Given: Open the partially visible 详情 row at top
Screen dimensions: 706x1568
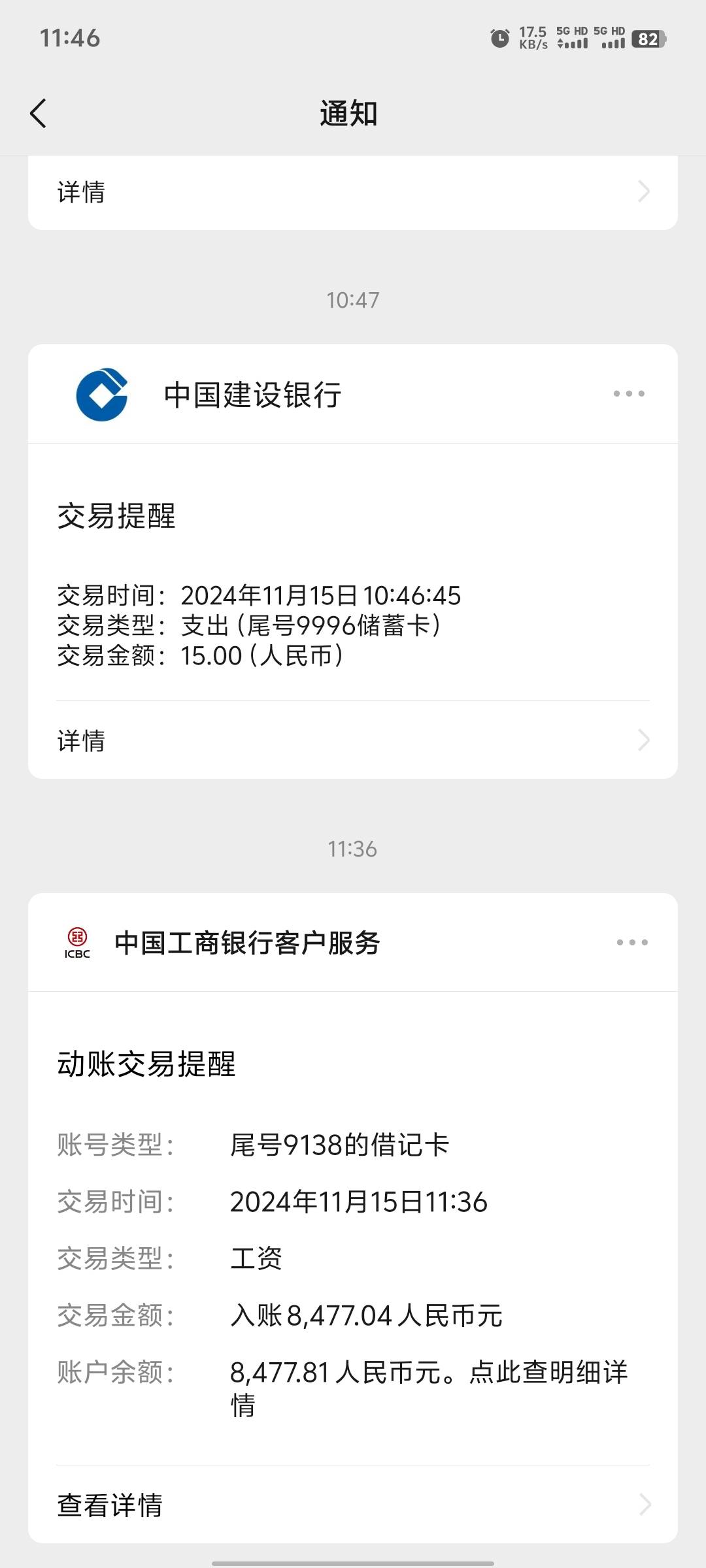Looking at the screenshot, I should point(353,192).
